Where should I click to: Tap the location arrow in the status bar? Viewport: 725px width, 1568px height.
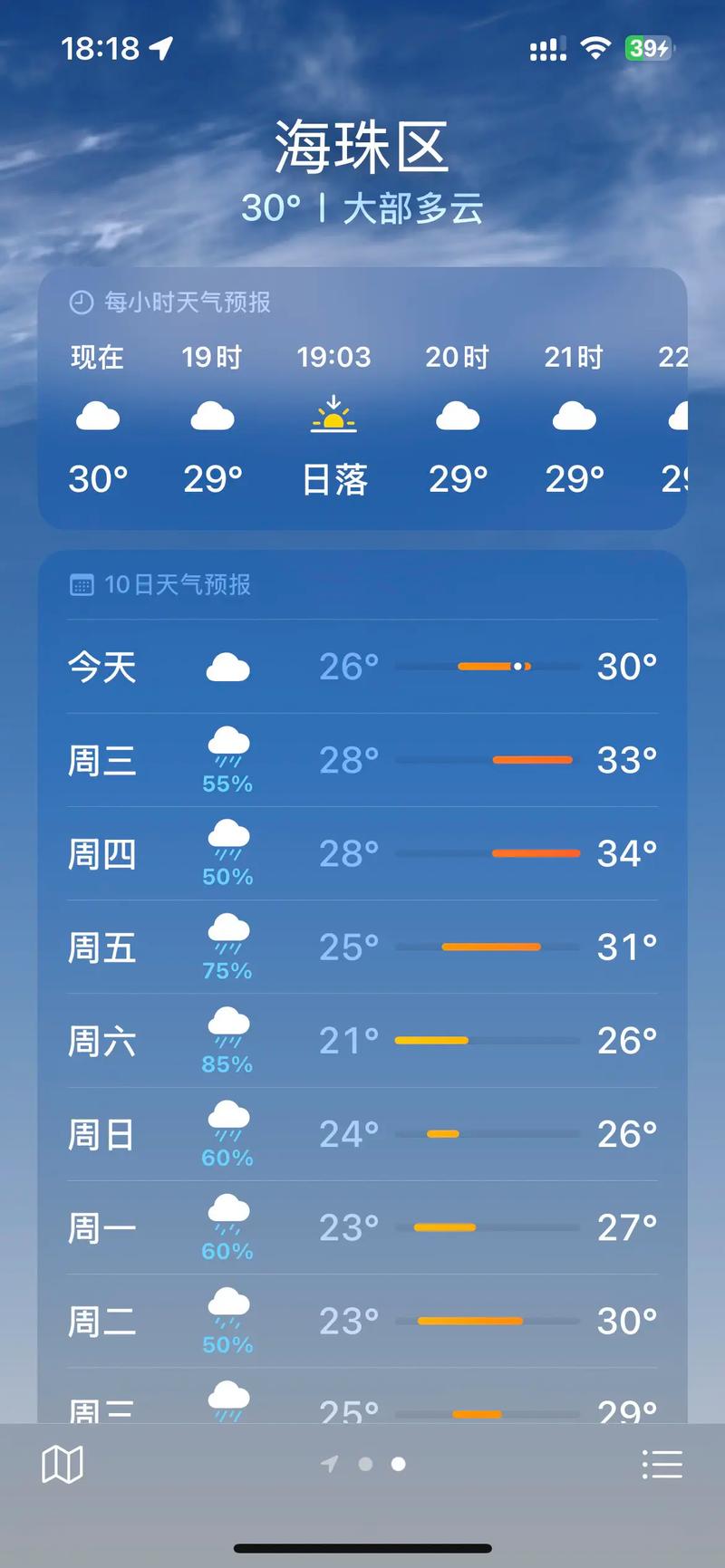point(161,49)
